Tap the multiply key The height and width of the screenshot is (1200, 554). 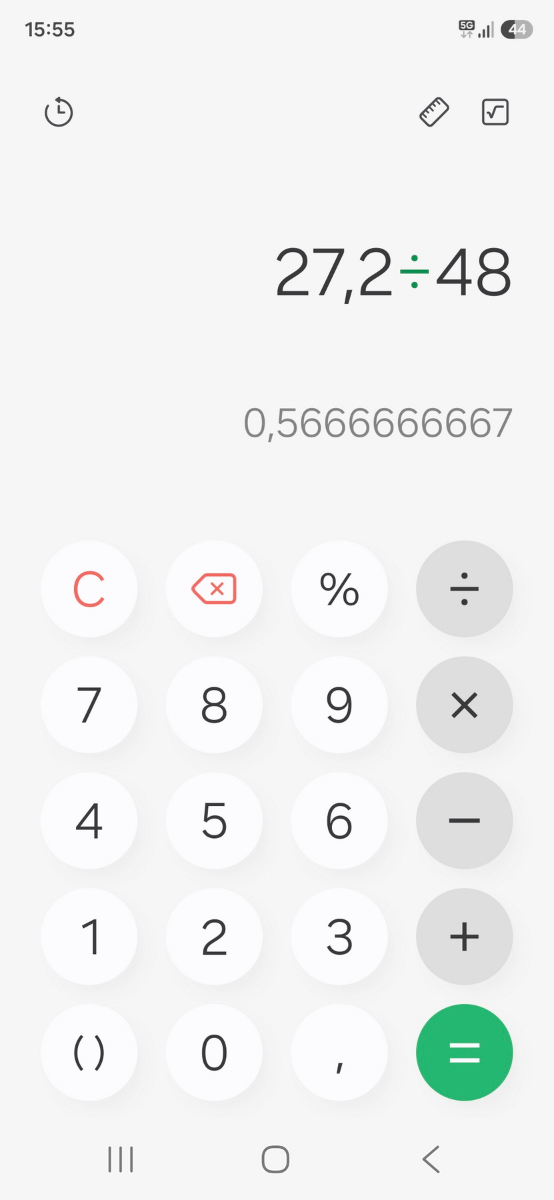[x=464, y=705]
